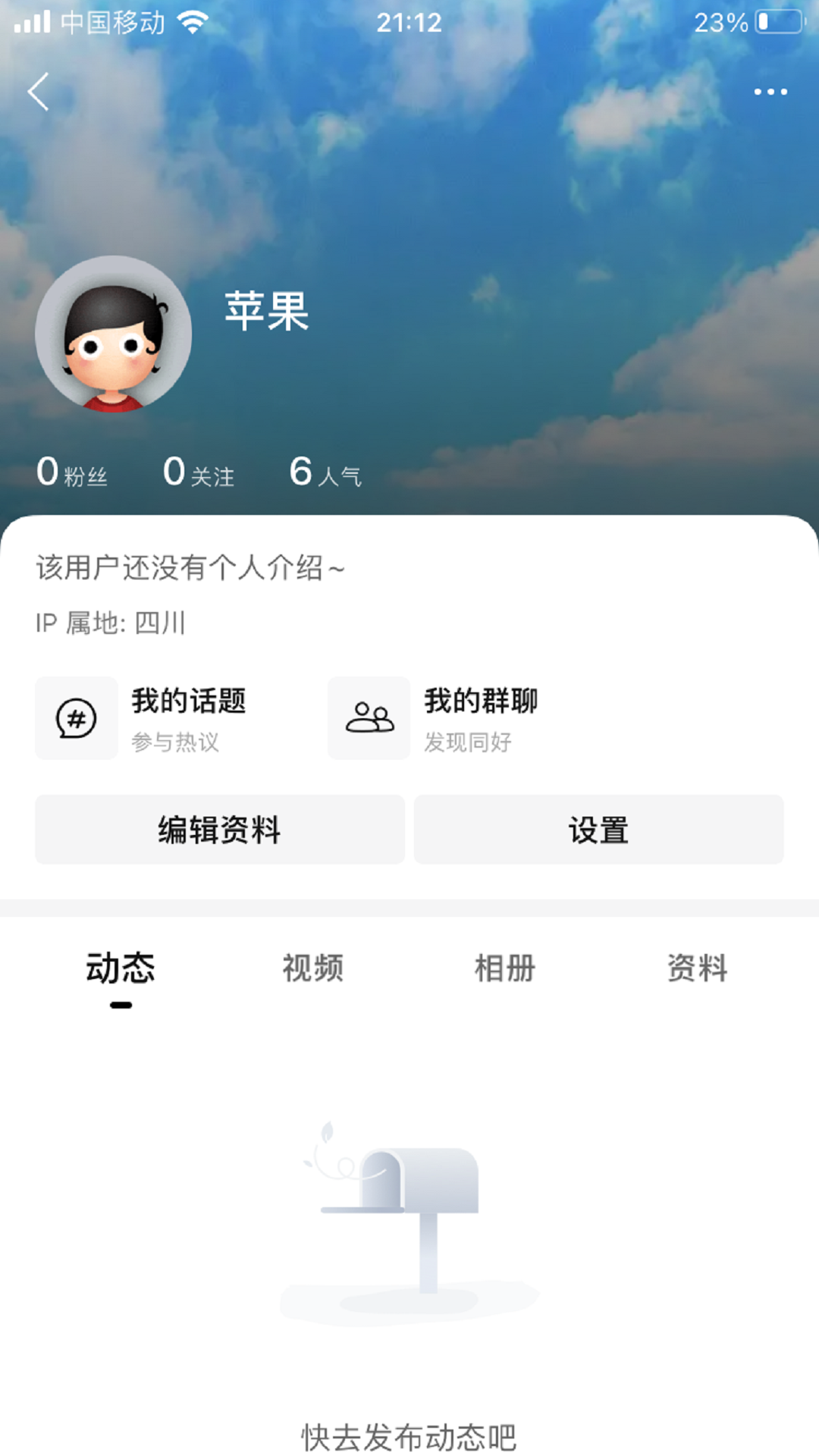
Task: Tap the back arrow at top left
Action: click(x=38, y=90)
